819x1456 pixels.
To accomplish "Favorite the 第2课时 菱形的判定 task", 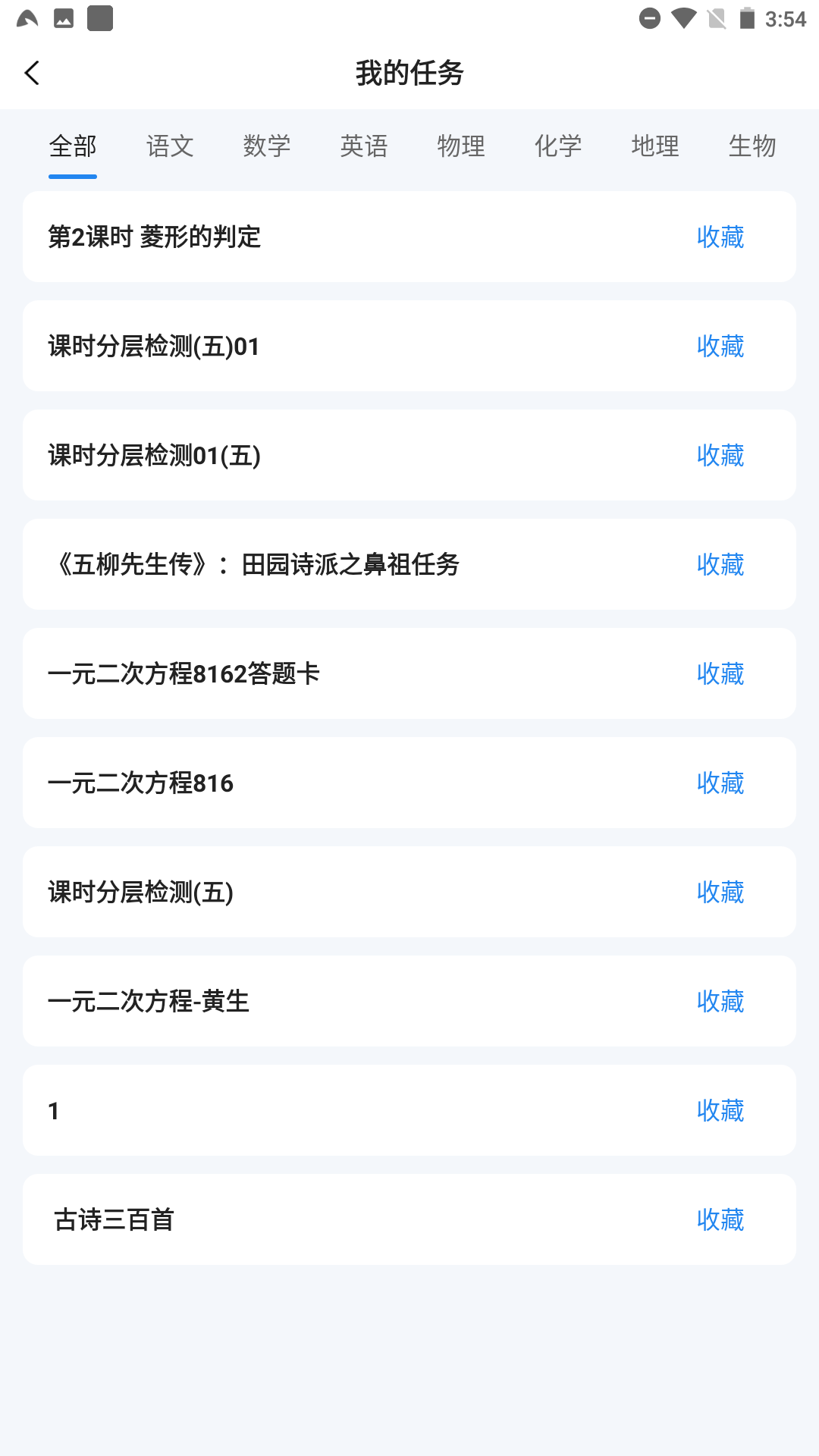I will click(x=720, y=237).
